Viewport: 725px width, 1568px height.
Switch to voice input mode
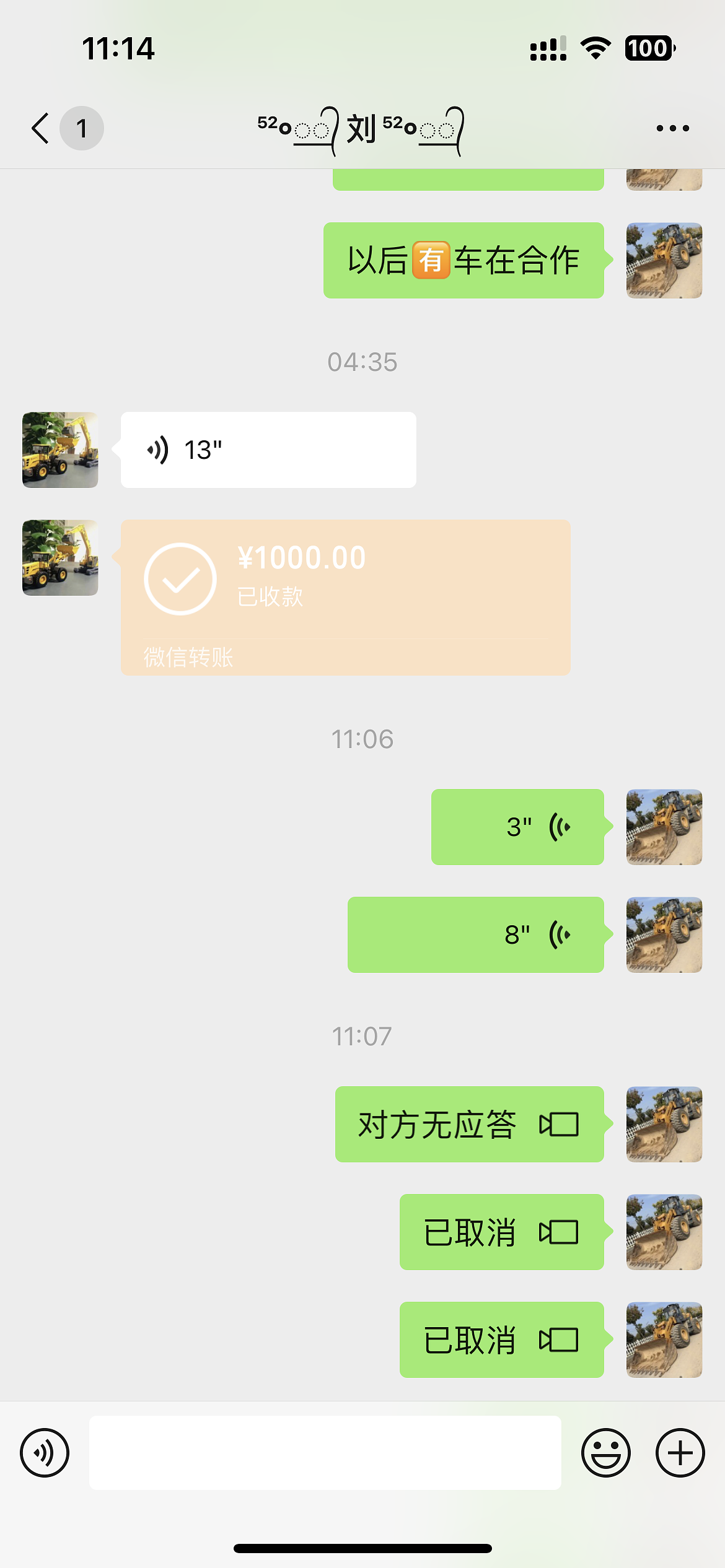coord(45,1453)
